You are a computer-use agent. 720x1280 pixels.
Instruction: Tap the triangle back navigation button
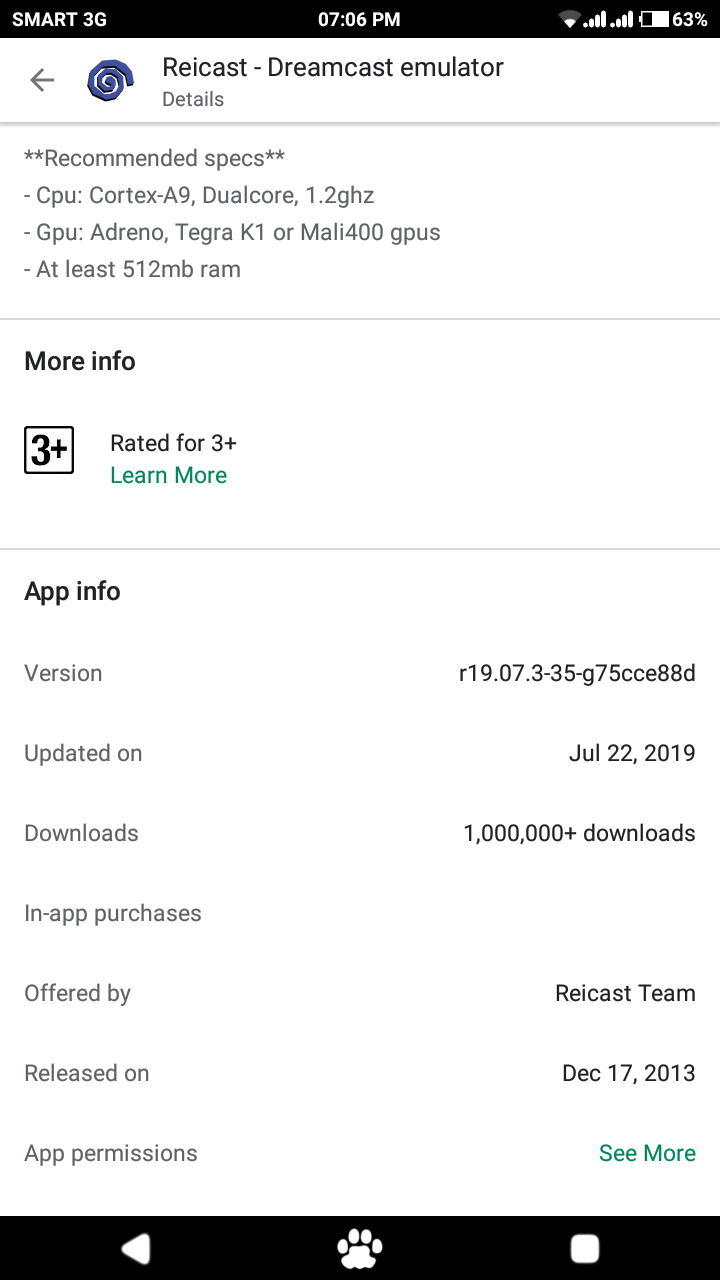135,1247
